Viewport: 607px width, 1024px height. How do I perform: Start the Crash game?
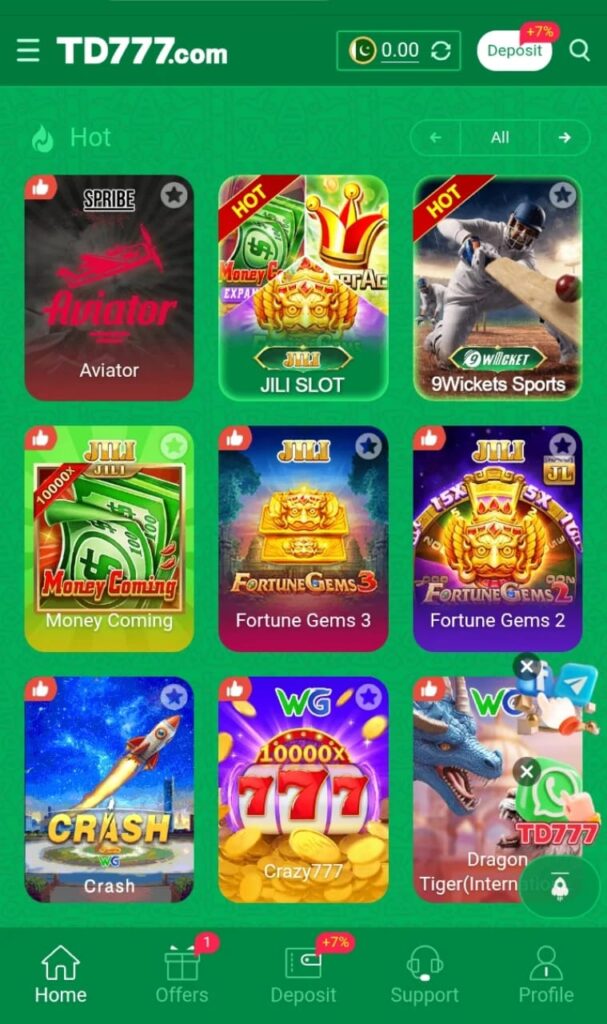point(109,788)
